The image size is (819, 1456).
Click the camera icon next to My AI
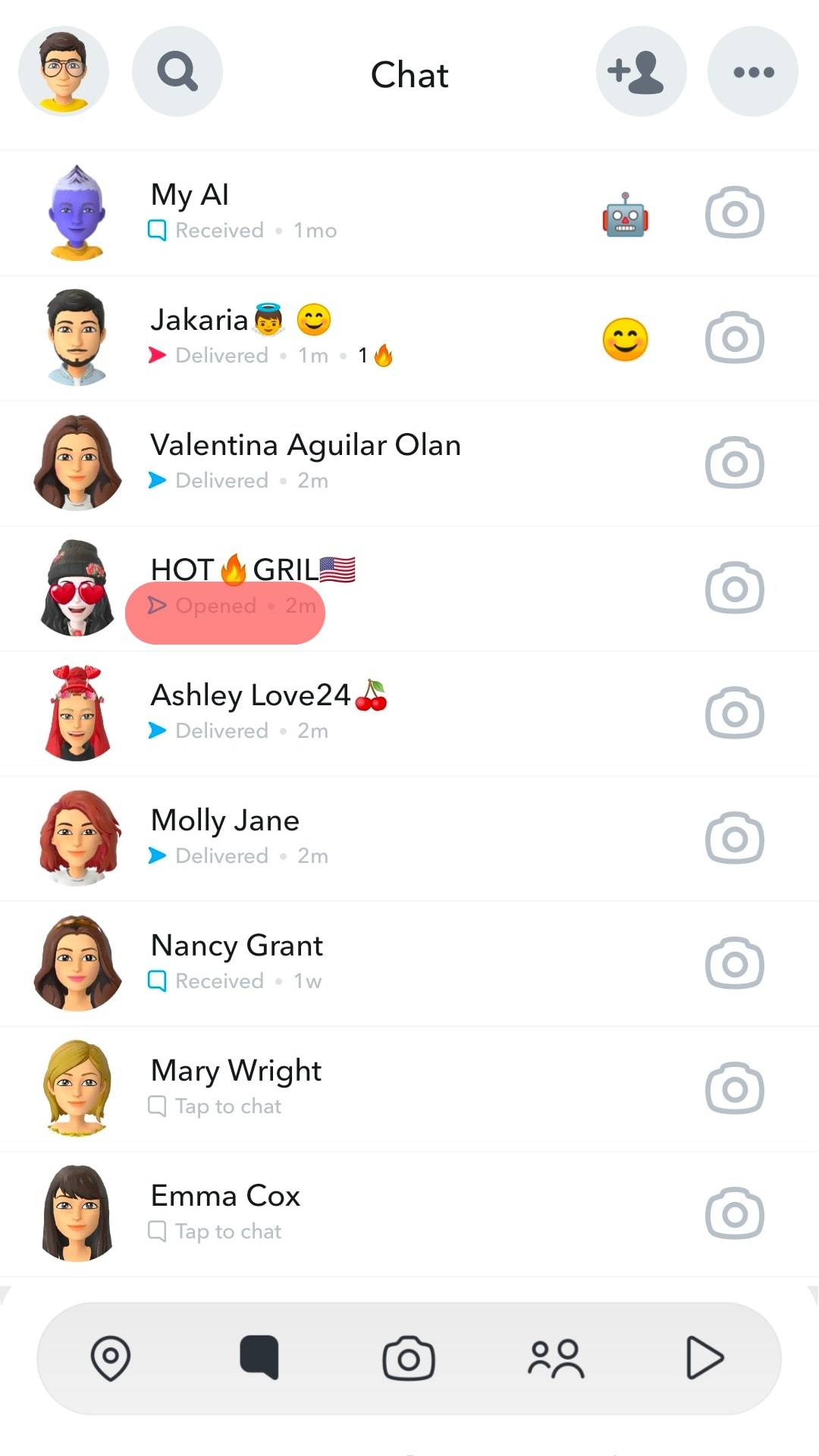point(733,213)
